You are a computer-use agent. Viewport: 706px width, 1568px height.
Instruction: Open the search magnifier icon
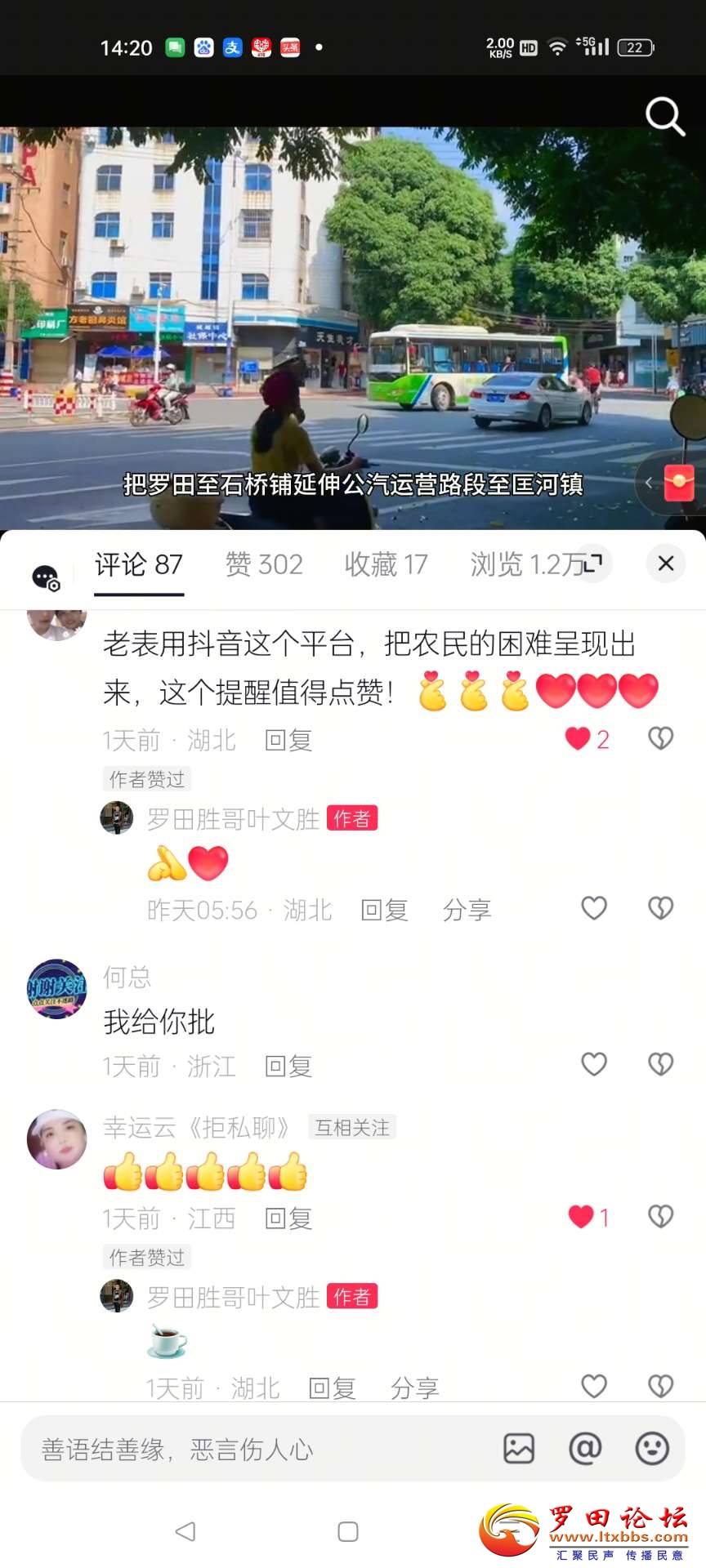coord(664,117)
